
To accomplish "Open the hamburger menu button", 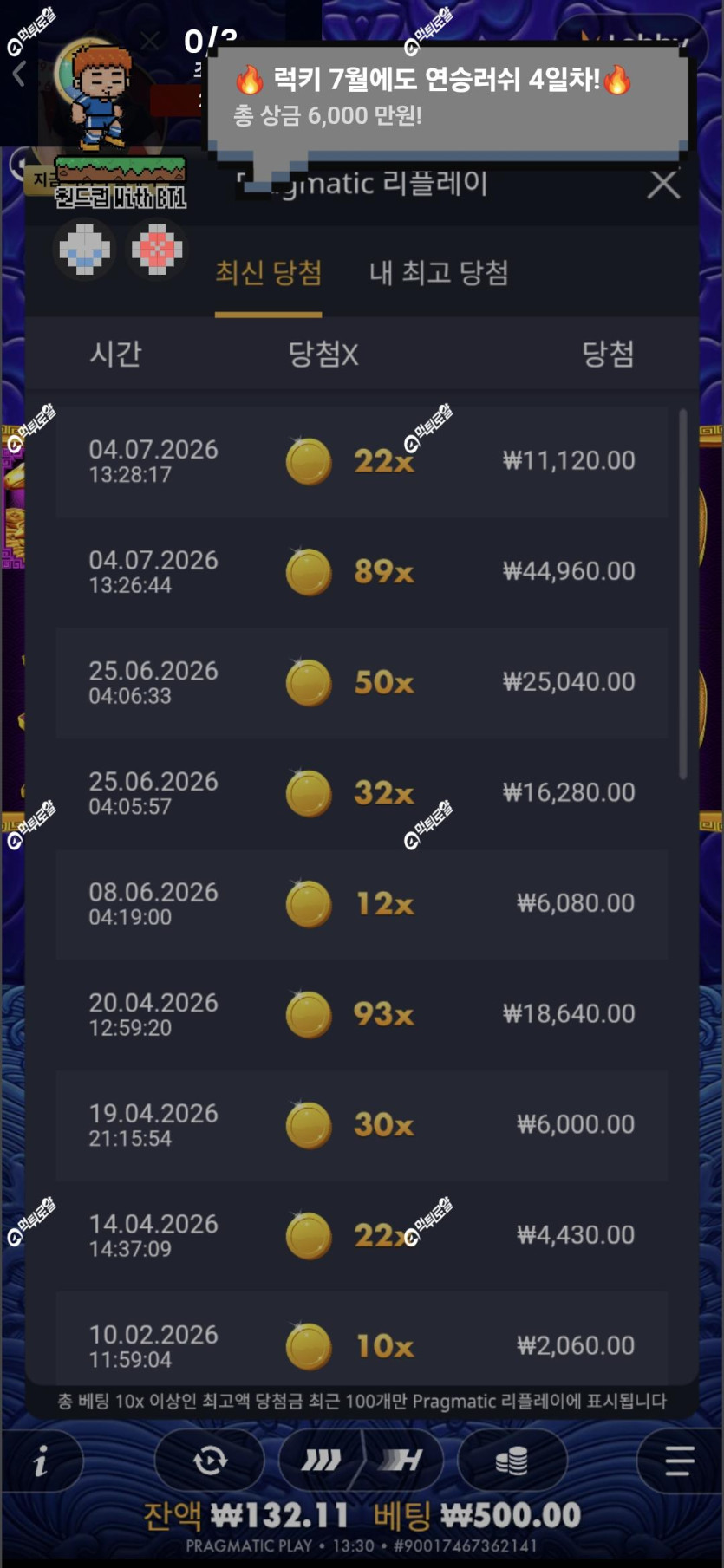I will tap(679, 1461).
